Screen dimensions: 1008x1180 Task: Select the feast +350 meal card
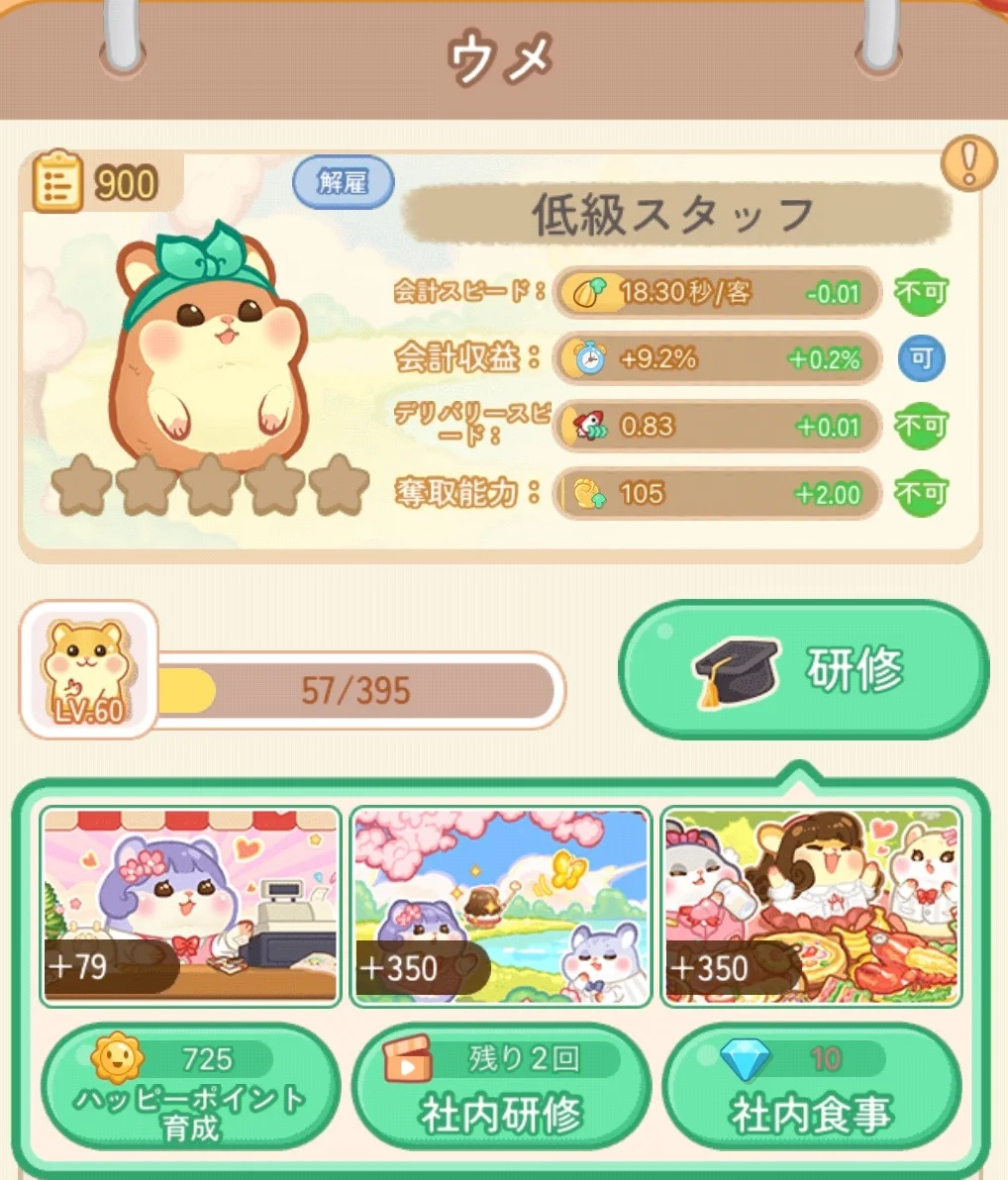[x=812, y=907]
